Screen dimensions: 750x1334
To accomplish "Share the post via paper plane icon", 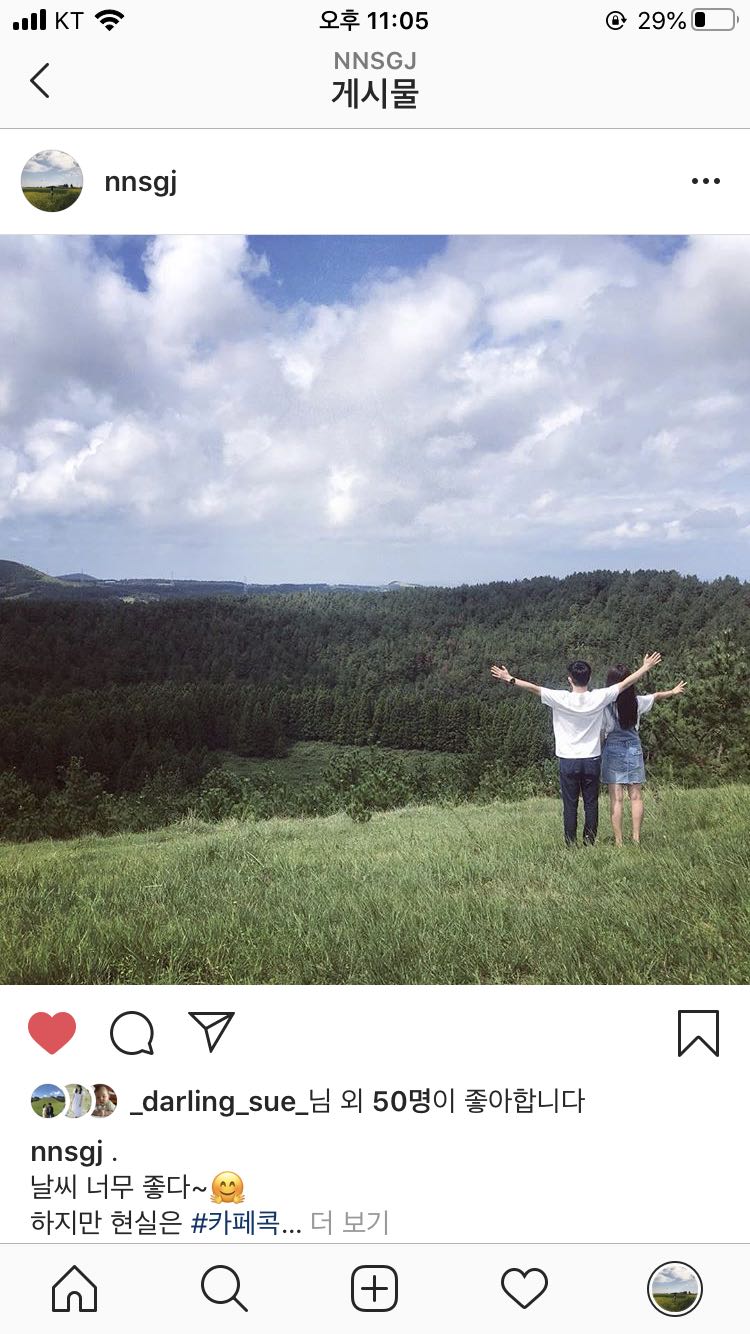I will point(211,1031).
